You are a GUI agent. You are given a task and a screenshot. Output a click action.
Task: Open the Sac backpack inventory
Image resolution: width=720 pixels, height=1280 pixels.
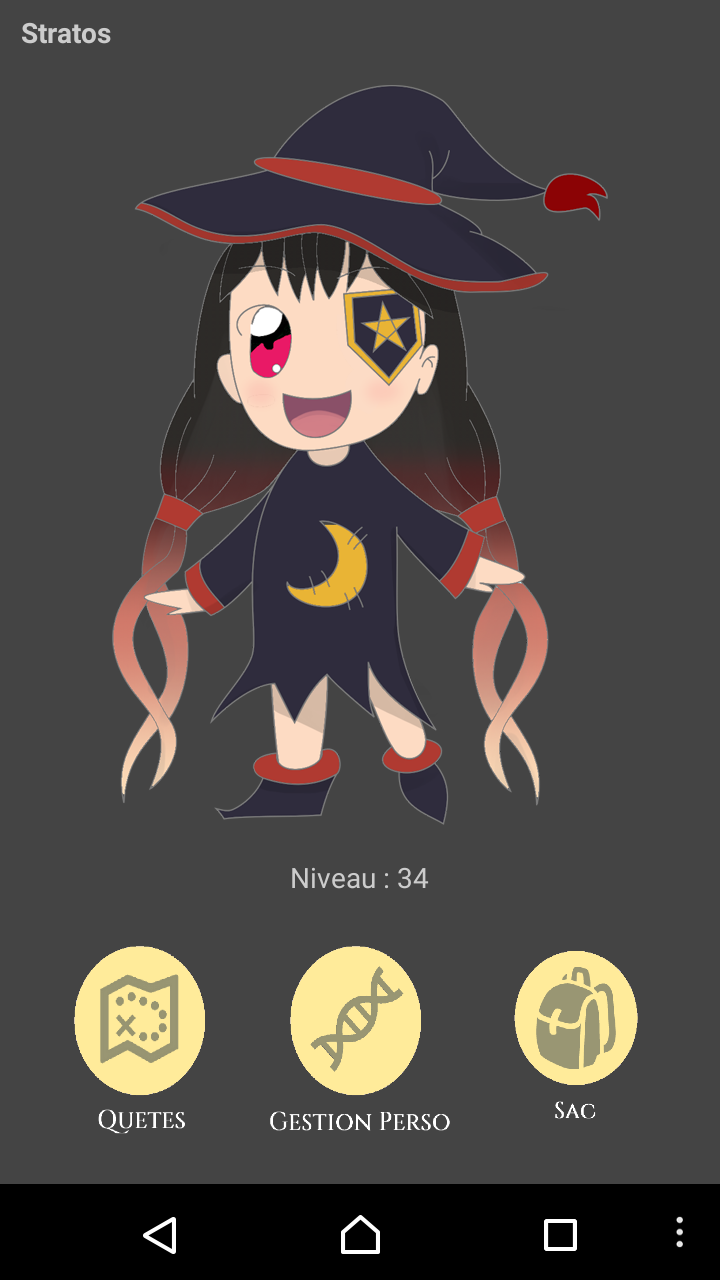[575, 1018]
